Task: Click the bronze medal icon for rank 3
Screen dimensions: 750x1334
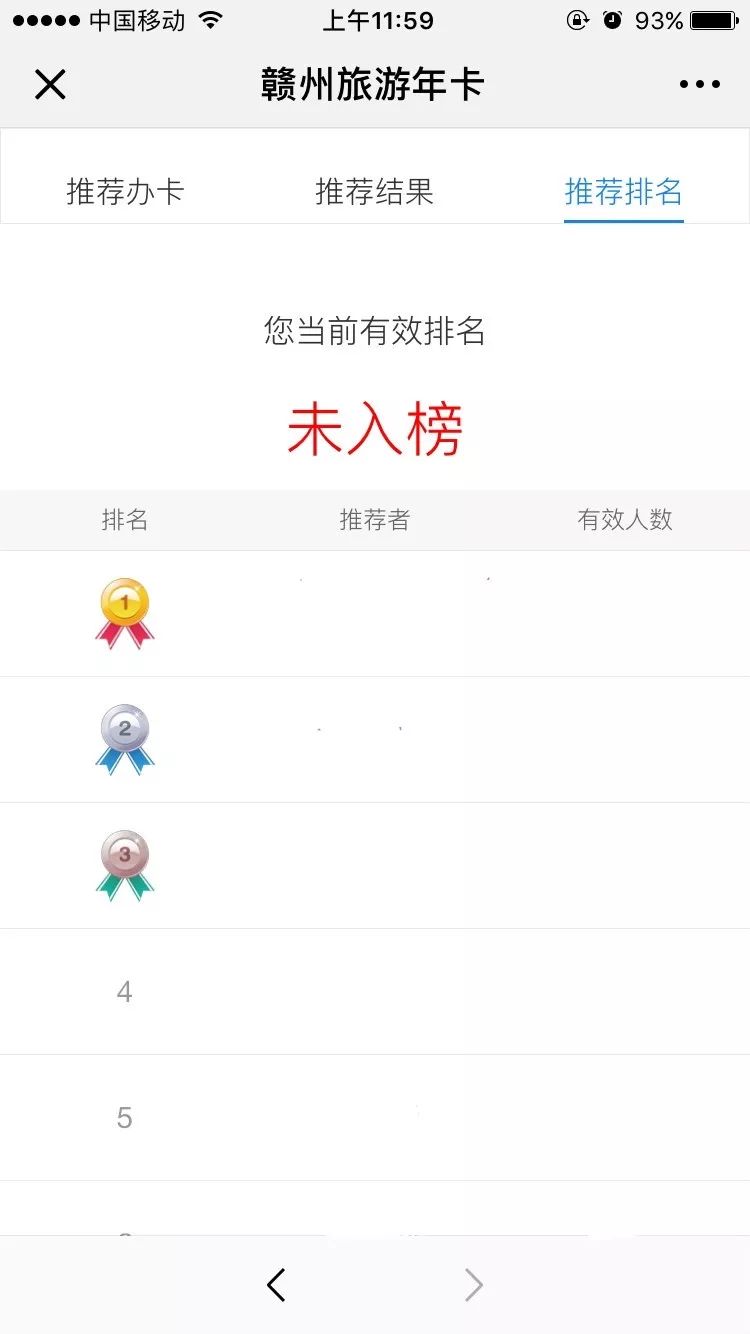Action: tap(123, 863)
